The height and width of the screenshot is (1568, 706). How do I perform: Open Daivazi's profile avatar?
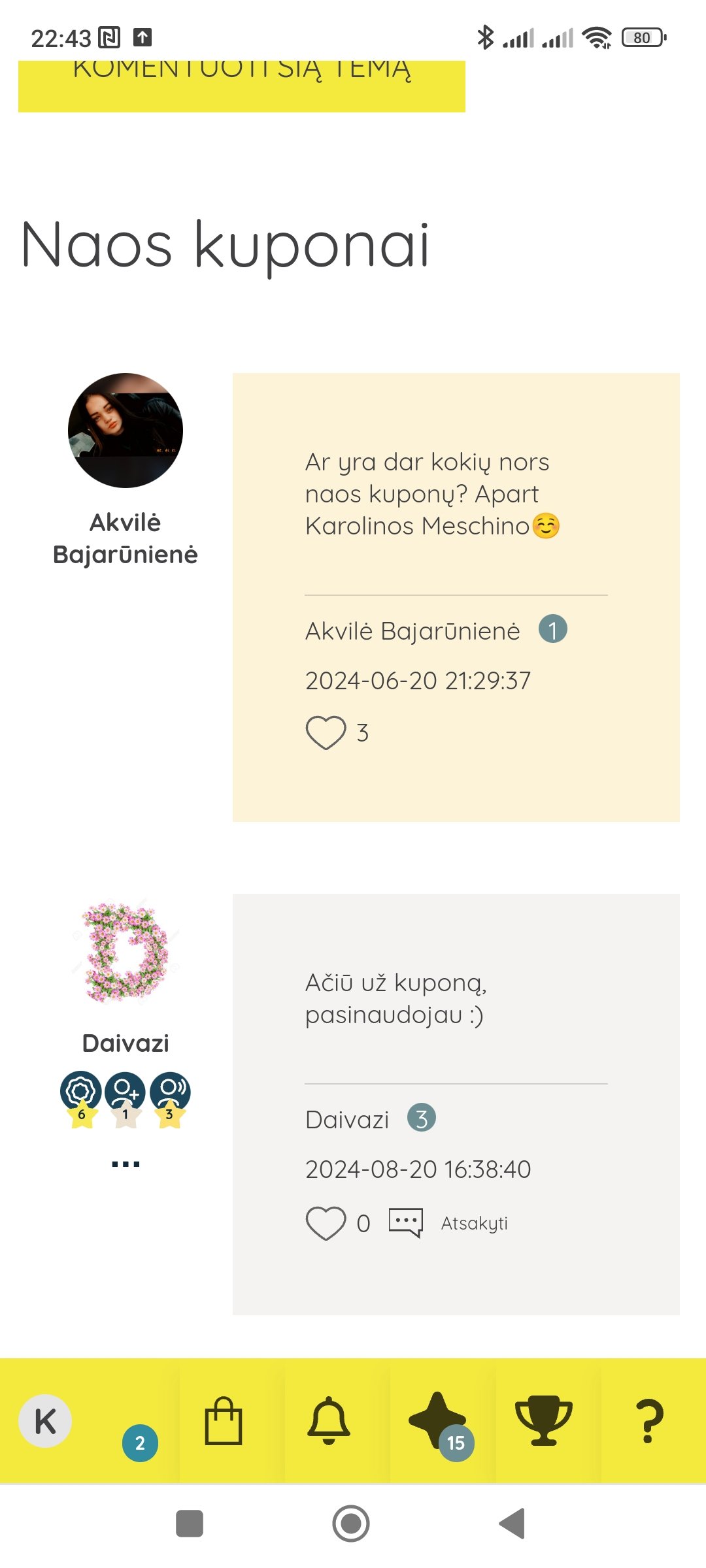tap(126, 953)
